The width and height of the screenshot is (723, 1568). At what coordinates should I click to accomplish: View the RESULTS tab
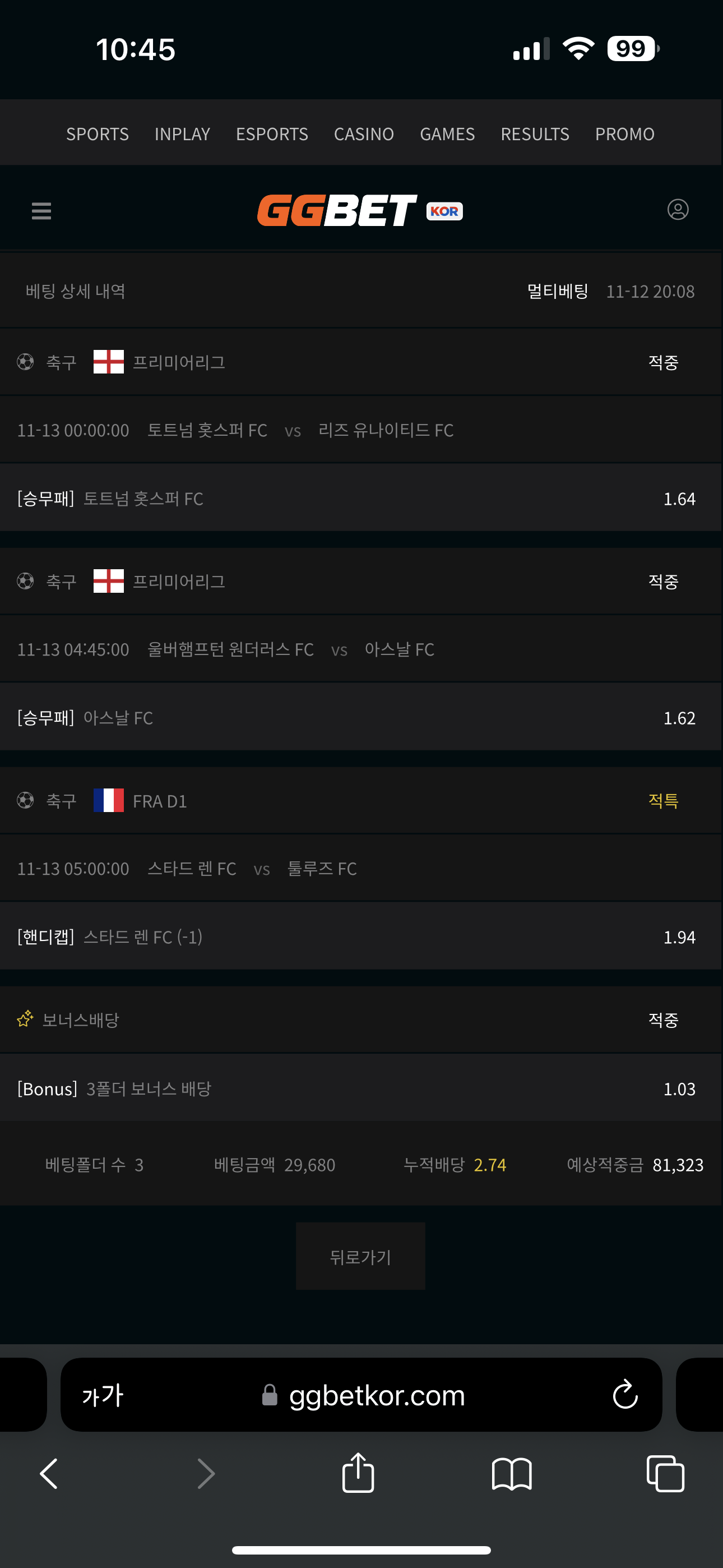[x=534, y=134]
